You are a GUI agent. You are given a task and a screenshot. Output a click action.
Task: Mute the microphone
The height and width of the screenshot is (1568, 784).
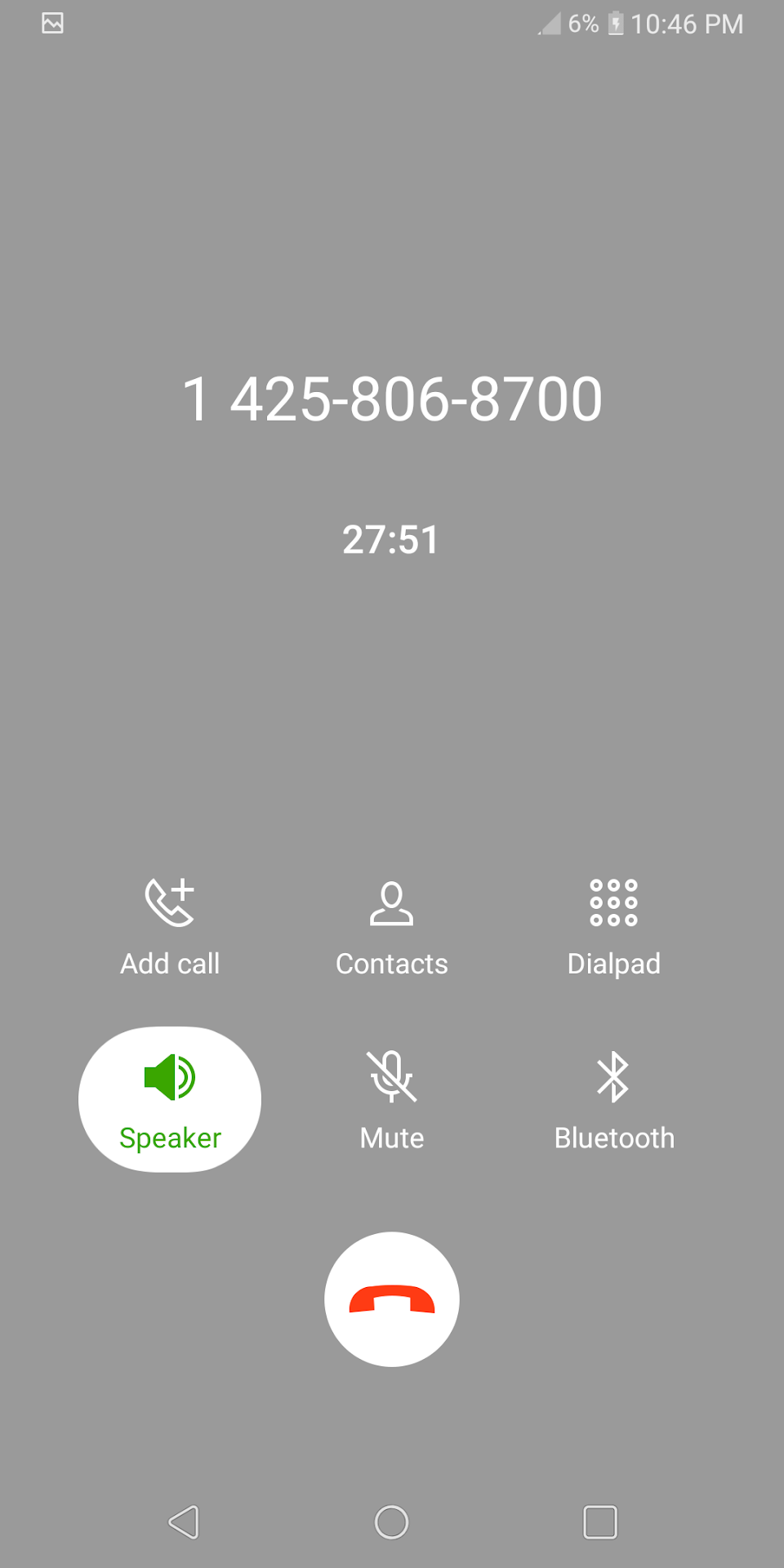tap(392, 1099)
